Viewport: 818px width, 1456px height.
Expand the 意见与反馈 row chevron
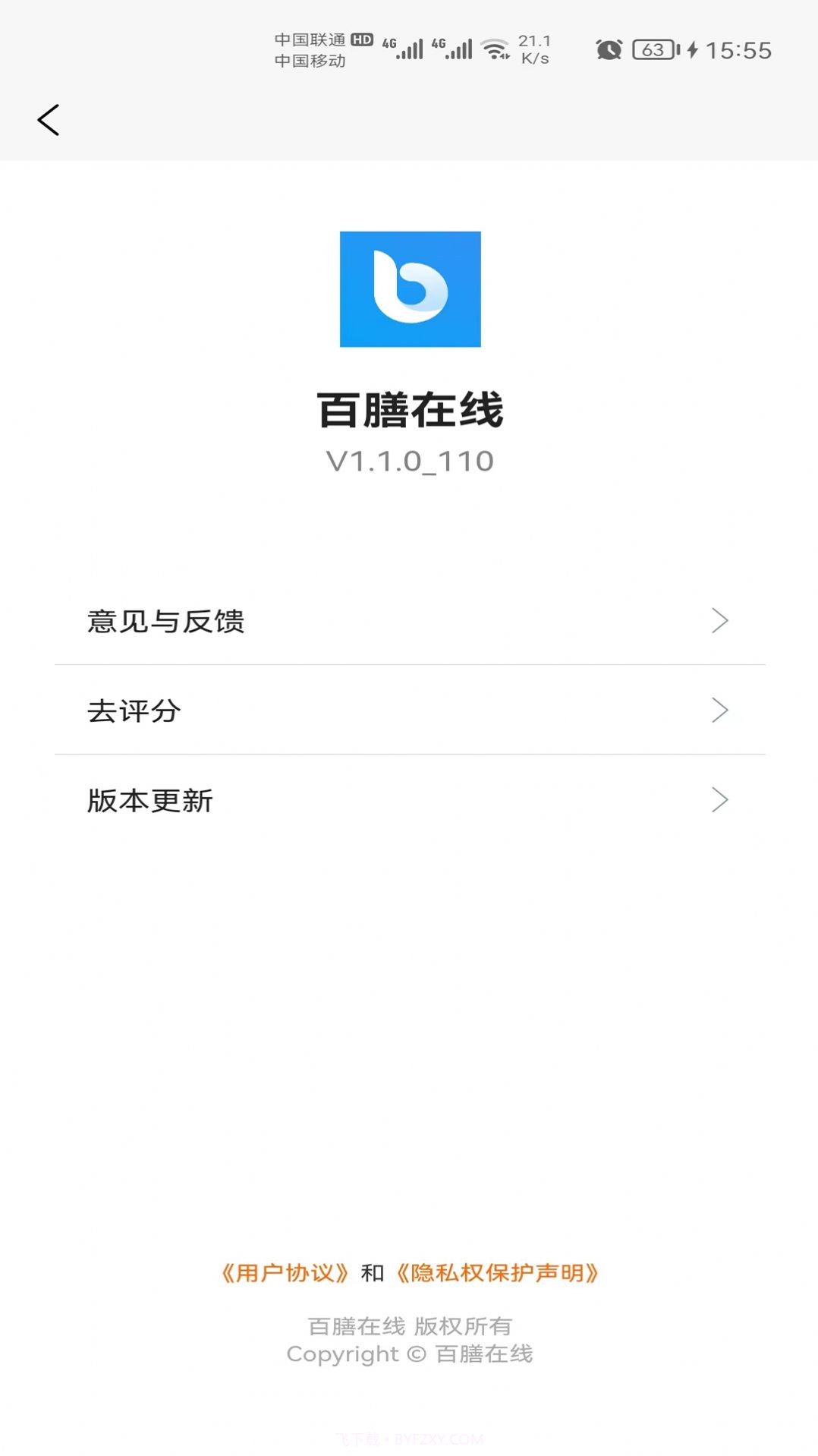[721, 621]
